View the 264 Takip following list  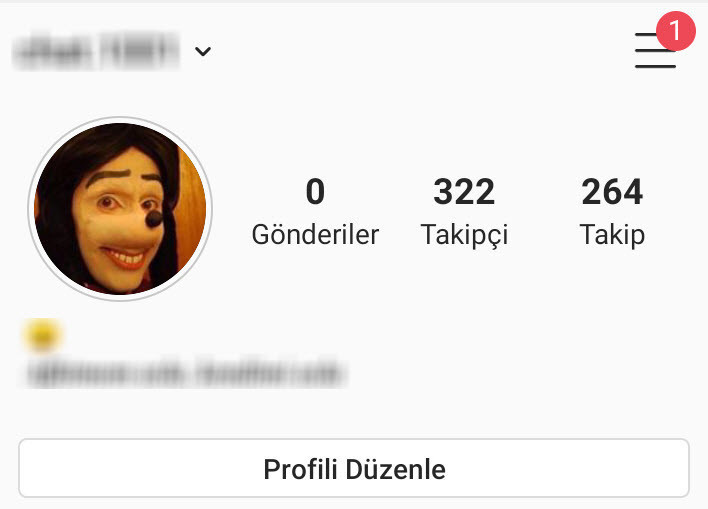click(612, 211)
